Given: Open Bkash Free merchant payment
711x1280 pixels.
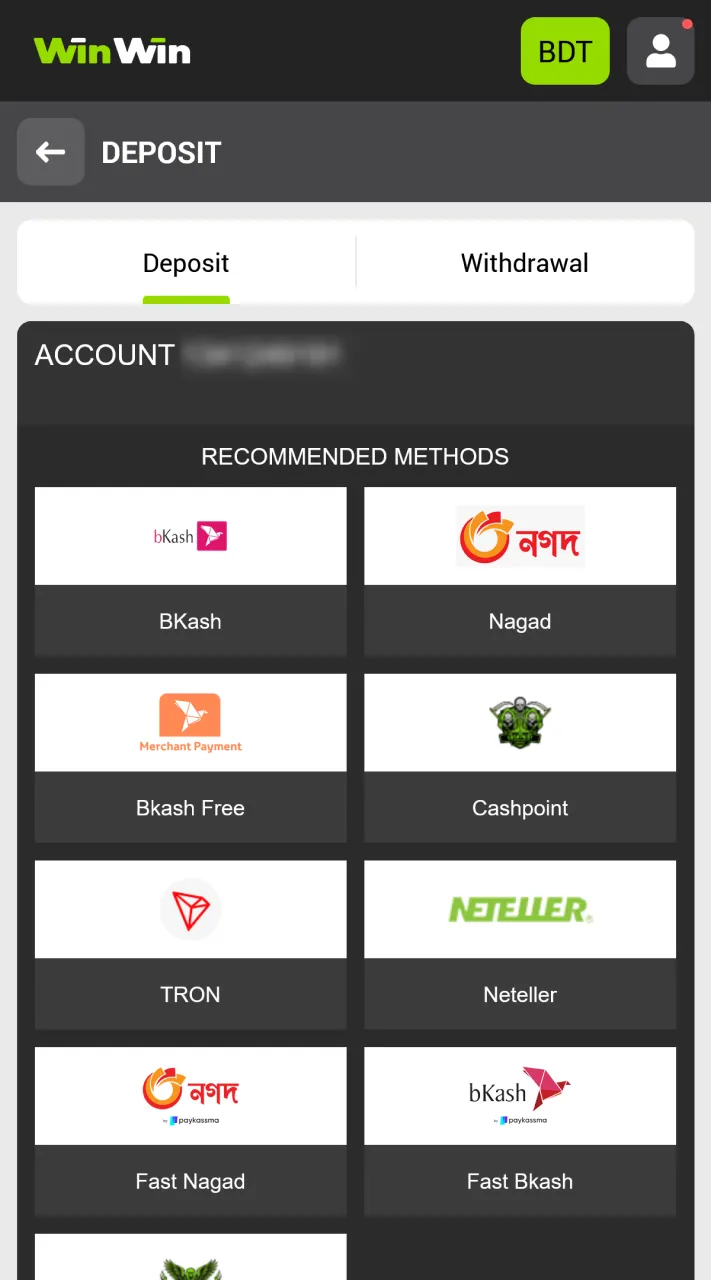Looking at the screenshot, I should [x=190, y=757].
